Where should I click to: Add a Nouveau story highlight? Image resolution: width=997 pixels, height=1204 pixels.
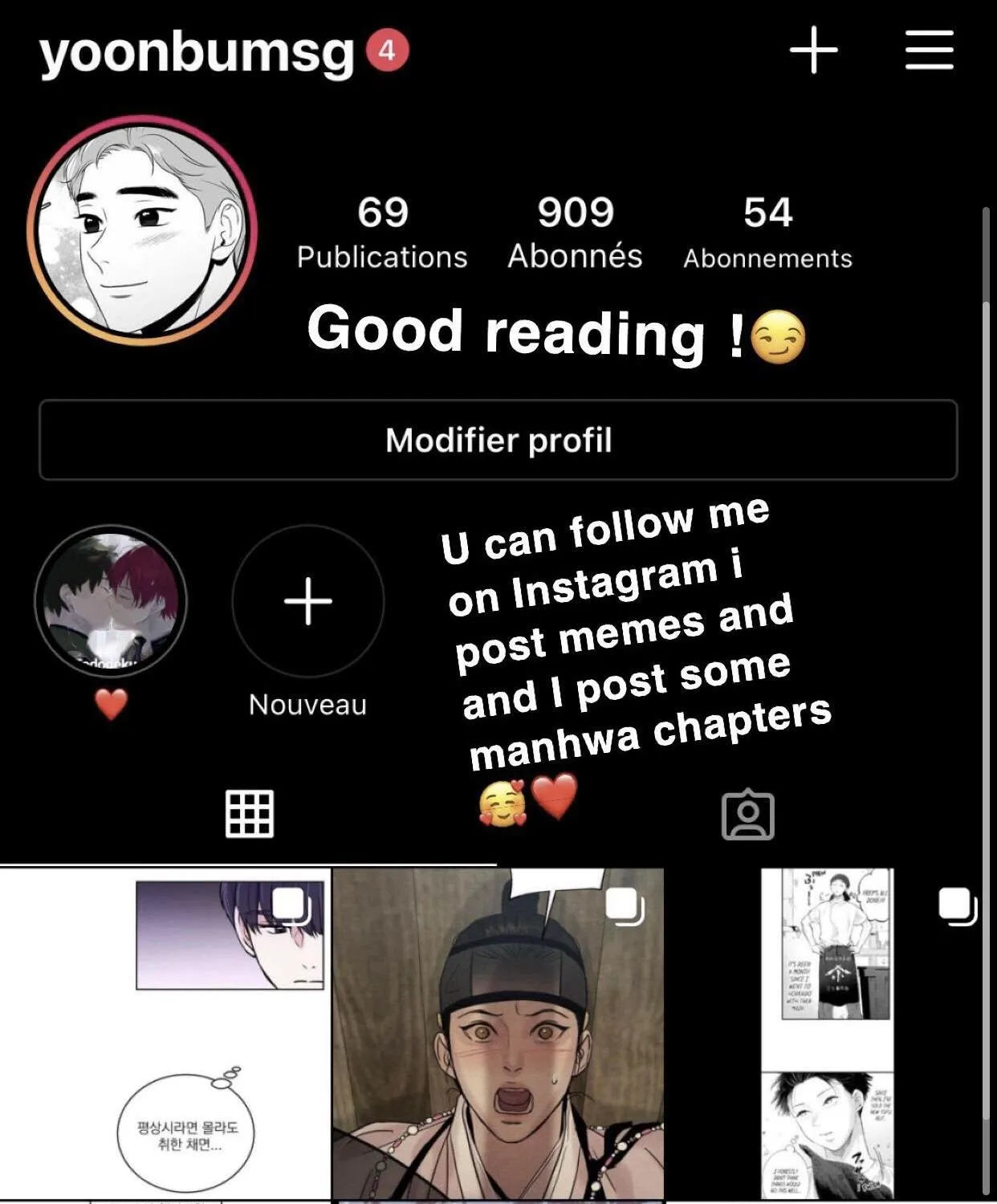307,601
